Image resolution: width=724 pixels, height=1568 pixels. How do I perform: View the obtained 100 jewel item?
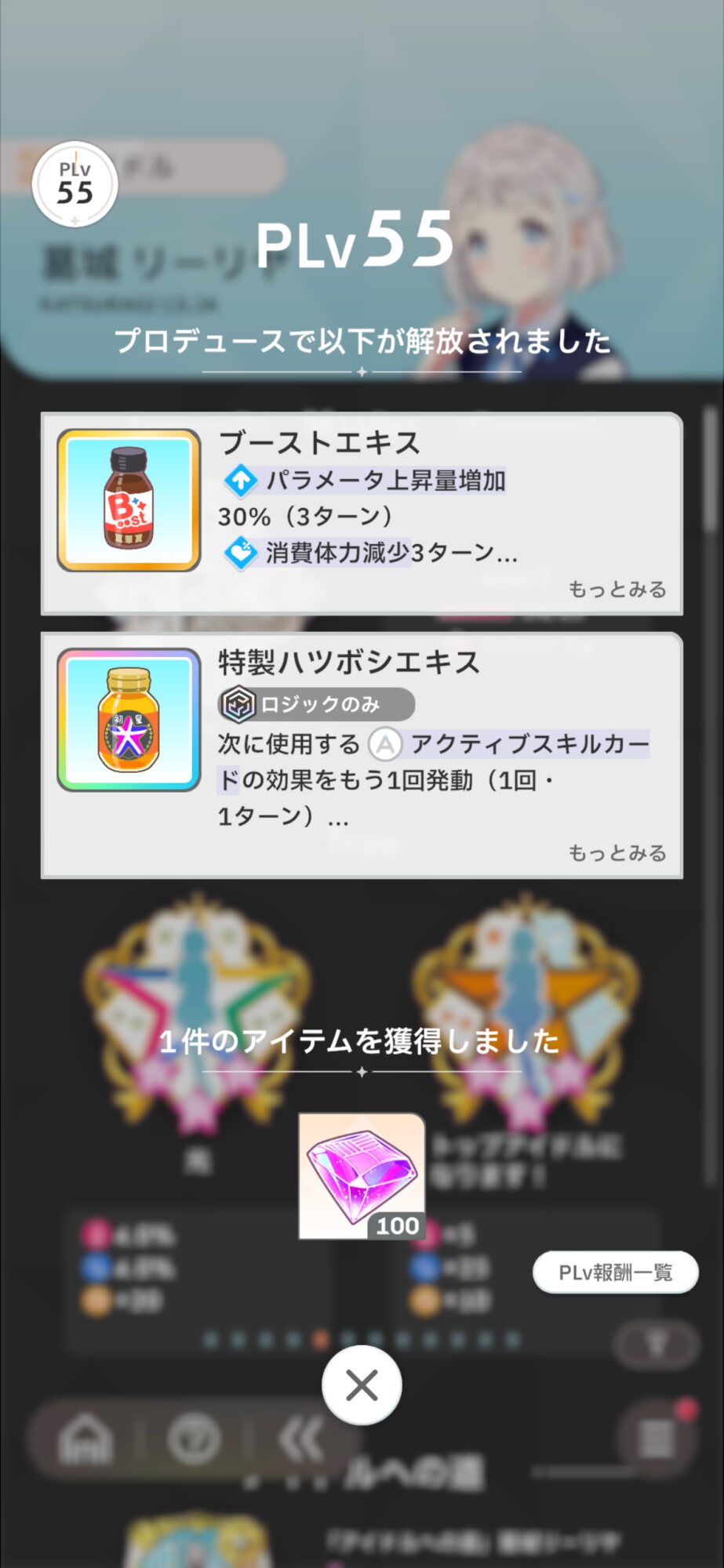[x=362, y=1176]
